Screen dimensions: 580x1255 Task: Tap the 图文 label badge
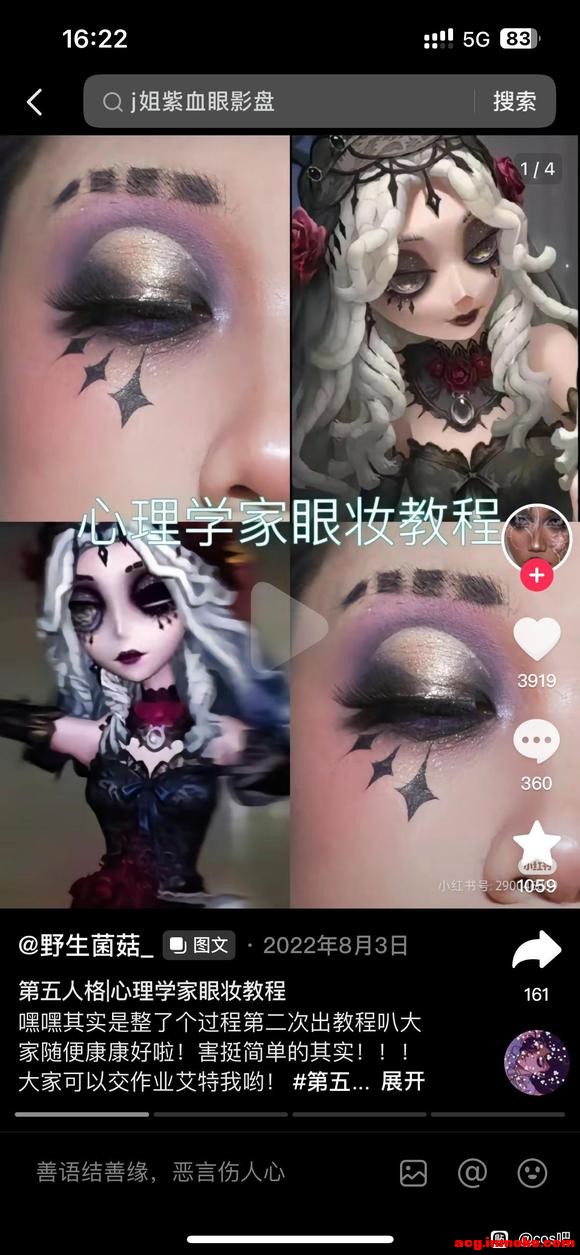(199, 945)
